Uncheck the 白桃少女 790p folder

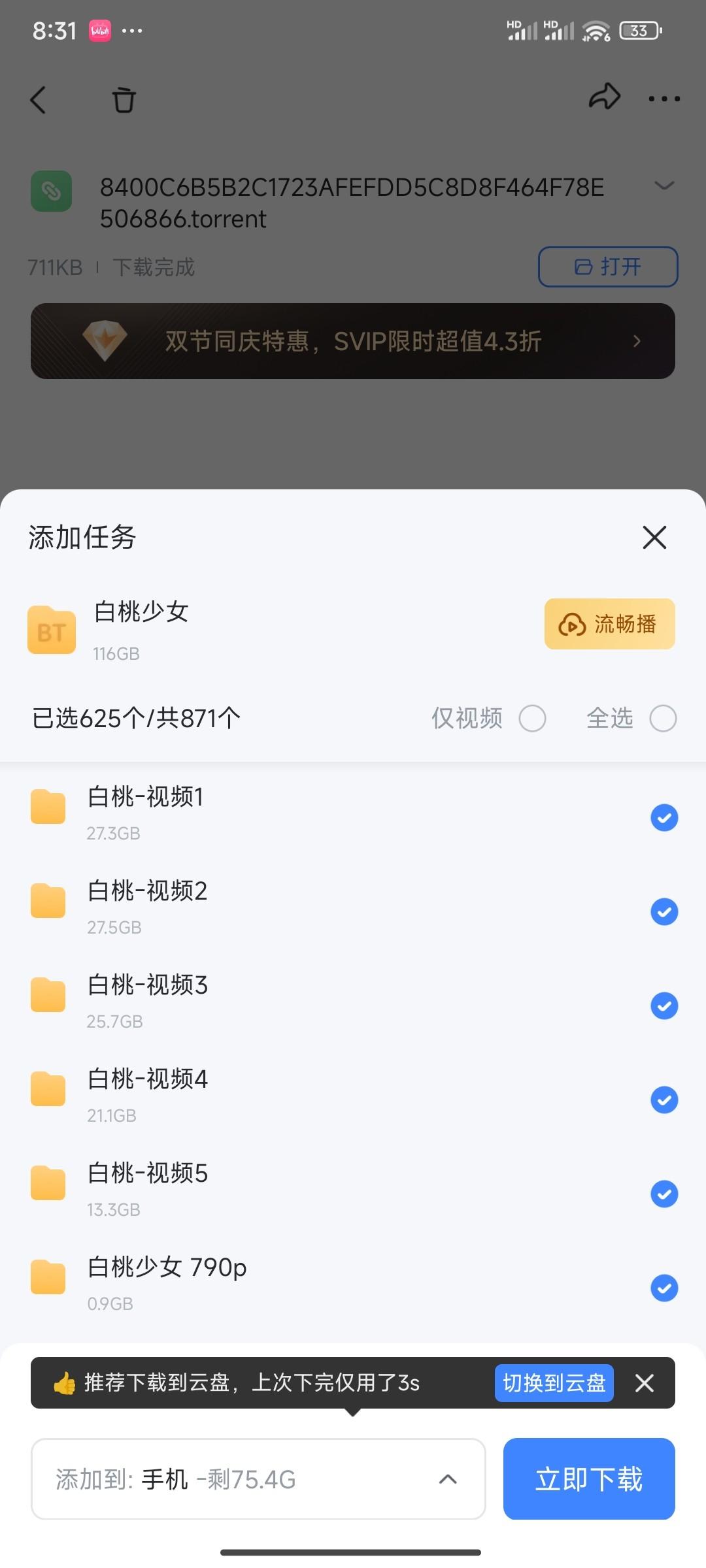click(x=664, y=1288)
